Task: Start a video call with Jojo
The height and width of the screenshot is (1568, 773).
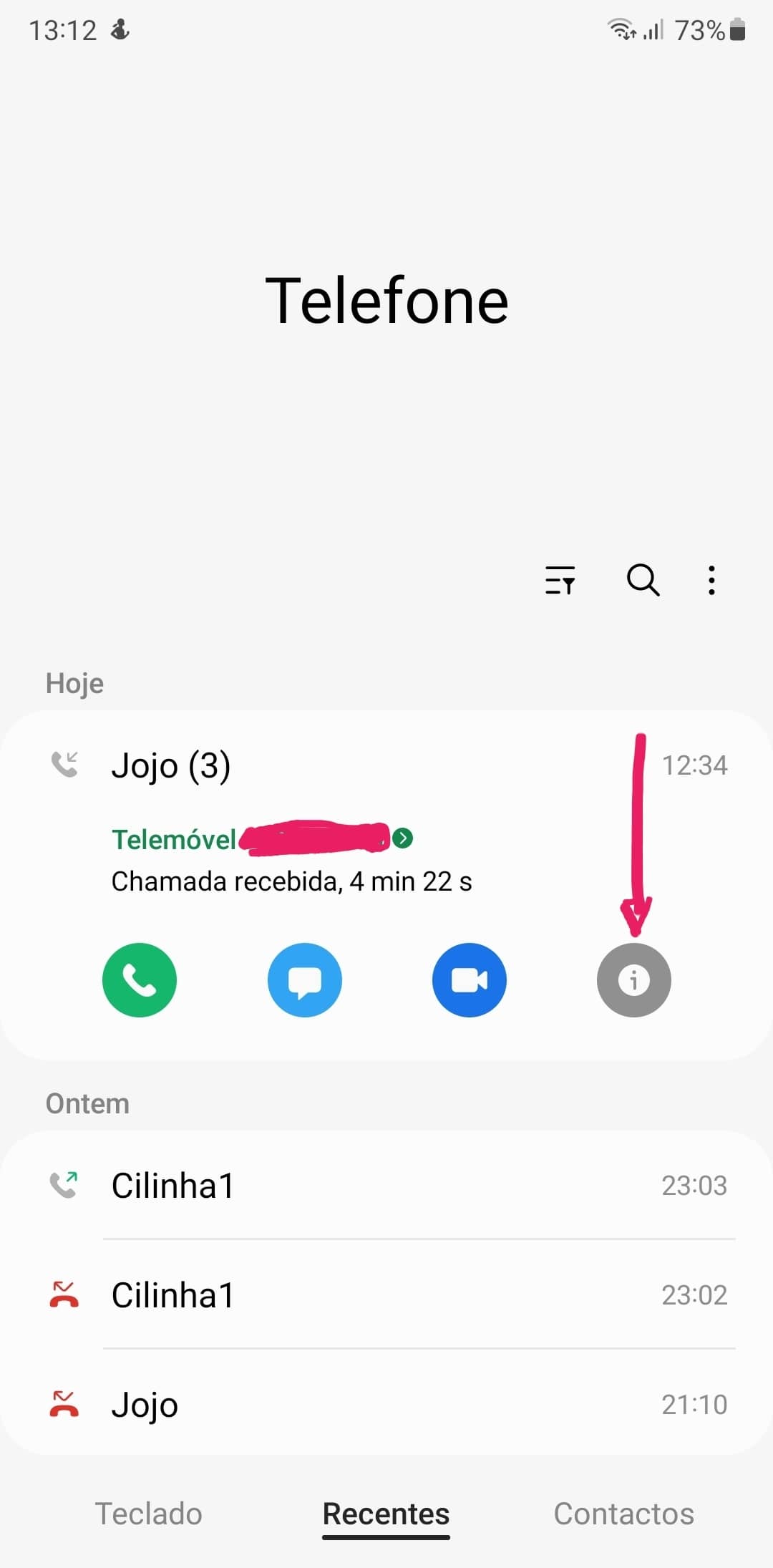Action: tap(470, 979)
